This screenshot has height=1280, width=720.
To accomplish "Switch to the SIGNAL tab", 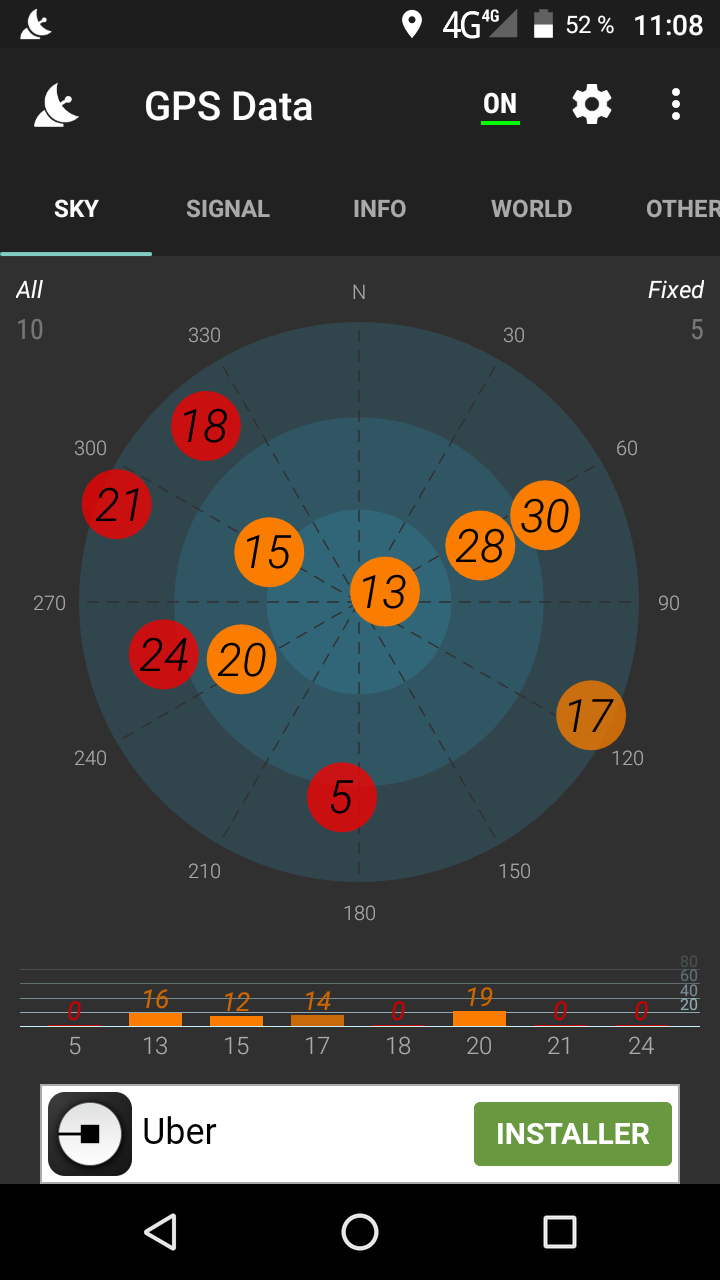I will point(228,209).
